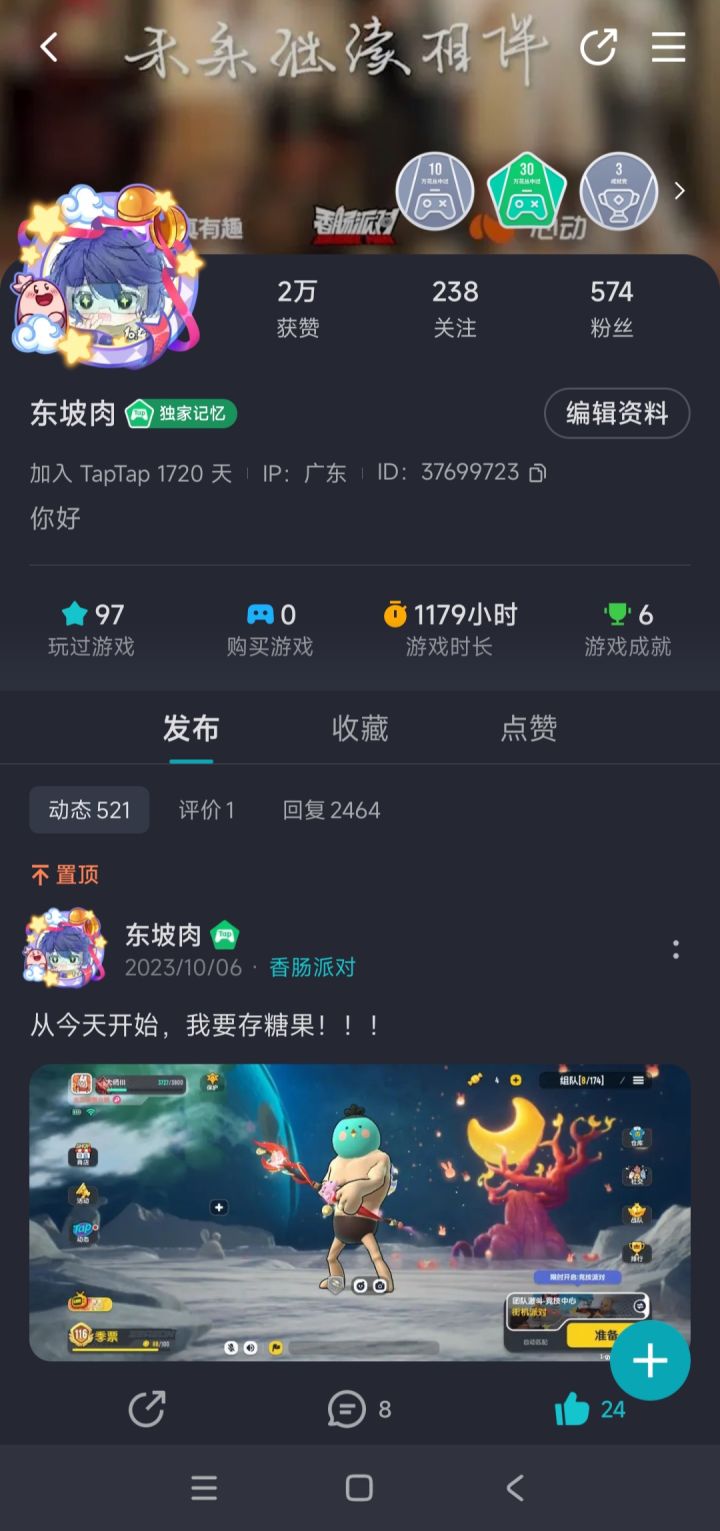Viewport: 720px width, 1531px height.
Task: Select the 回复 2464 filter chip
Action: click(x=331, y=810)
